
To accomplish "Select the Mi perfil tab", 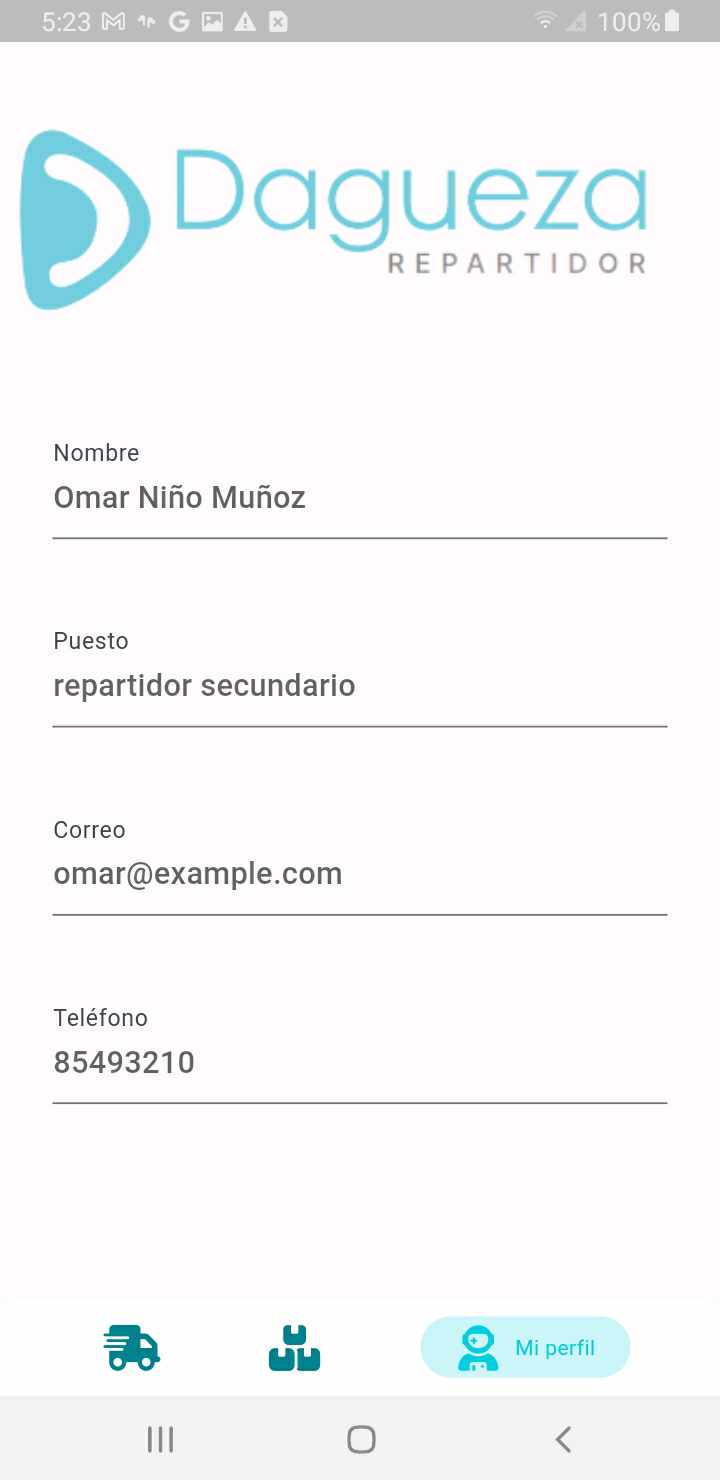I will tap(525, 1347).
